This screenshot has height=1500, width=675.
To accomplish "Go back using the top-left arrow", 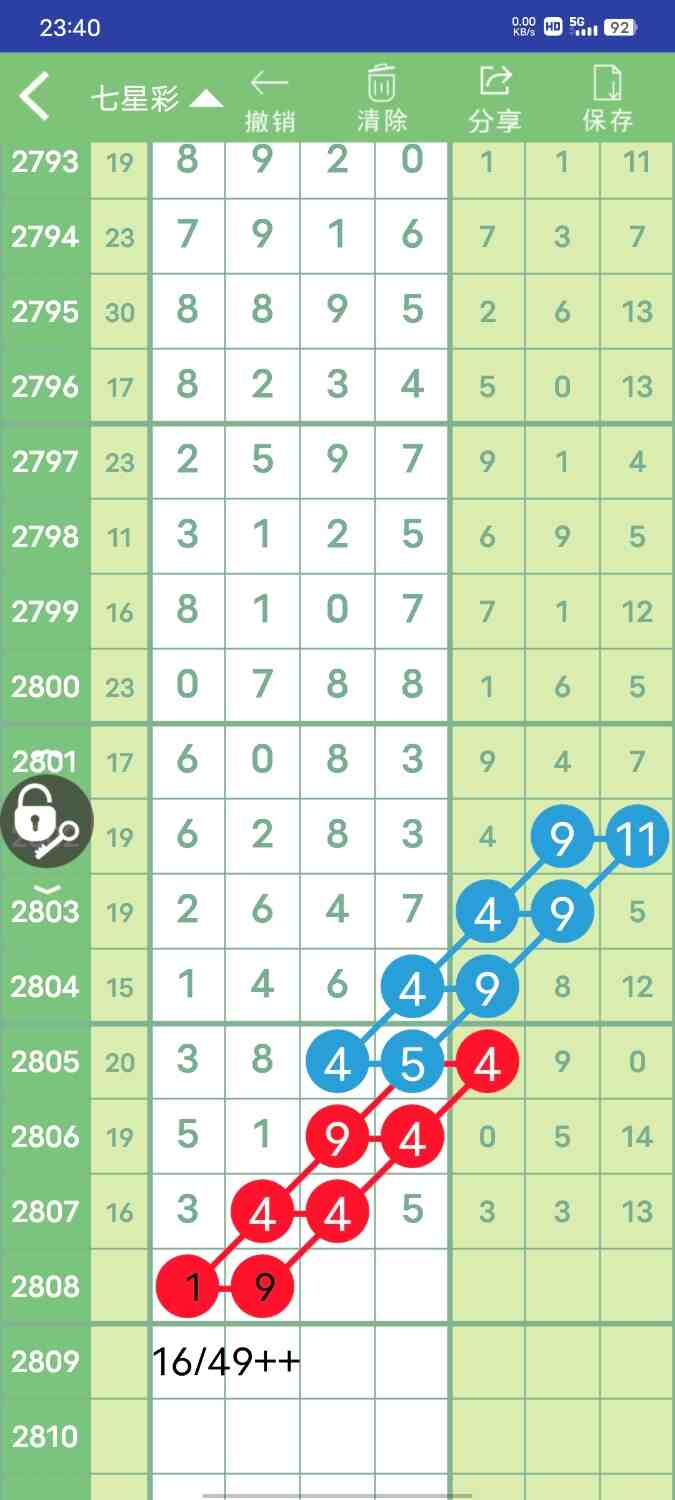I will (x=34, y=97).
